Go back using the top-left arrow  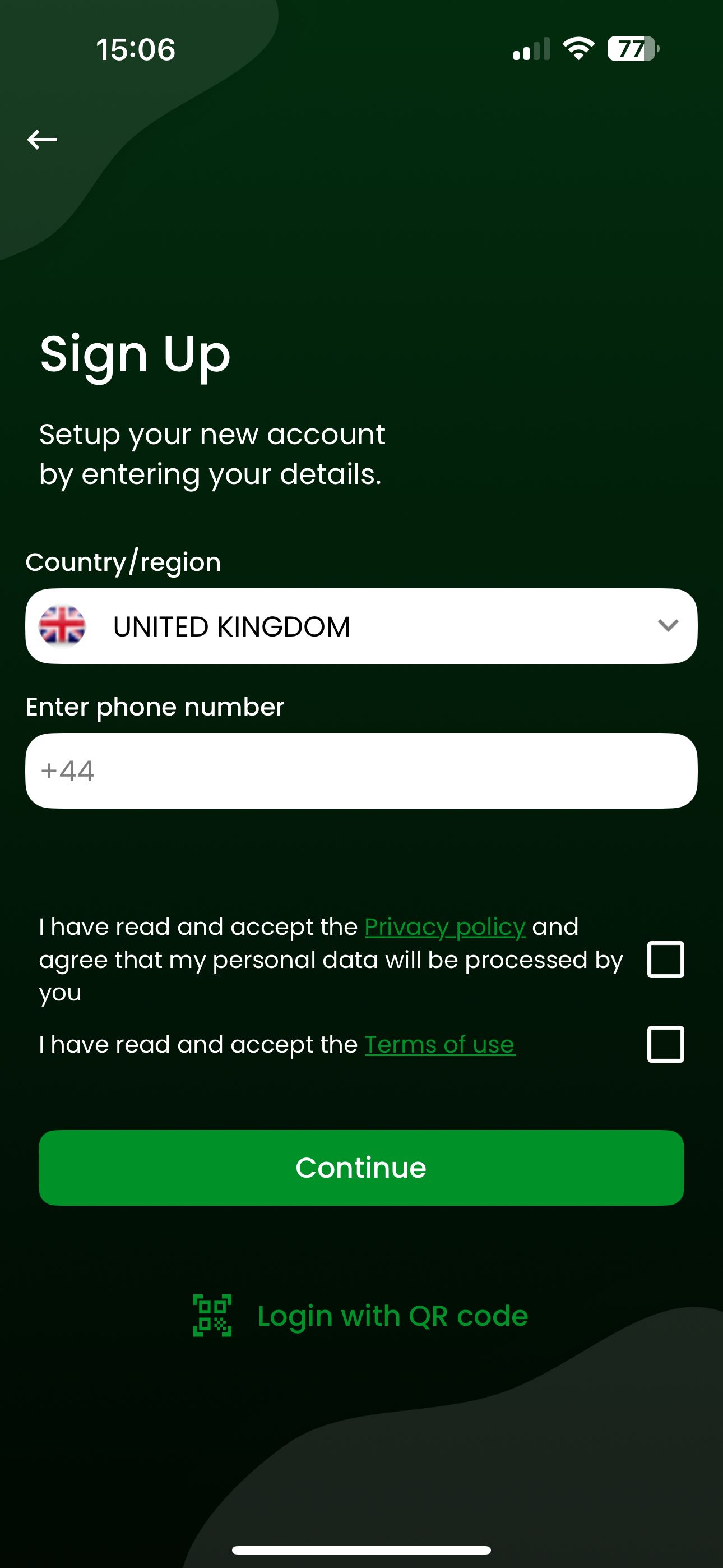tap(42, 140)
